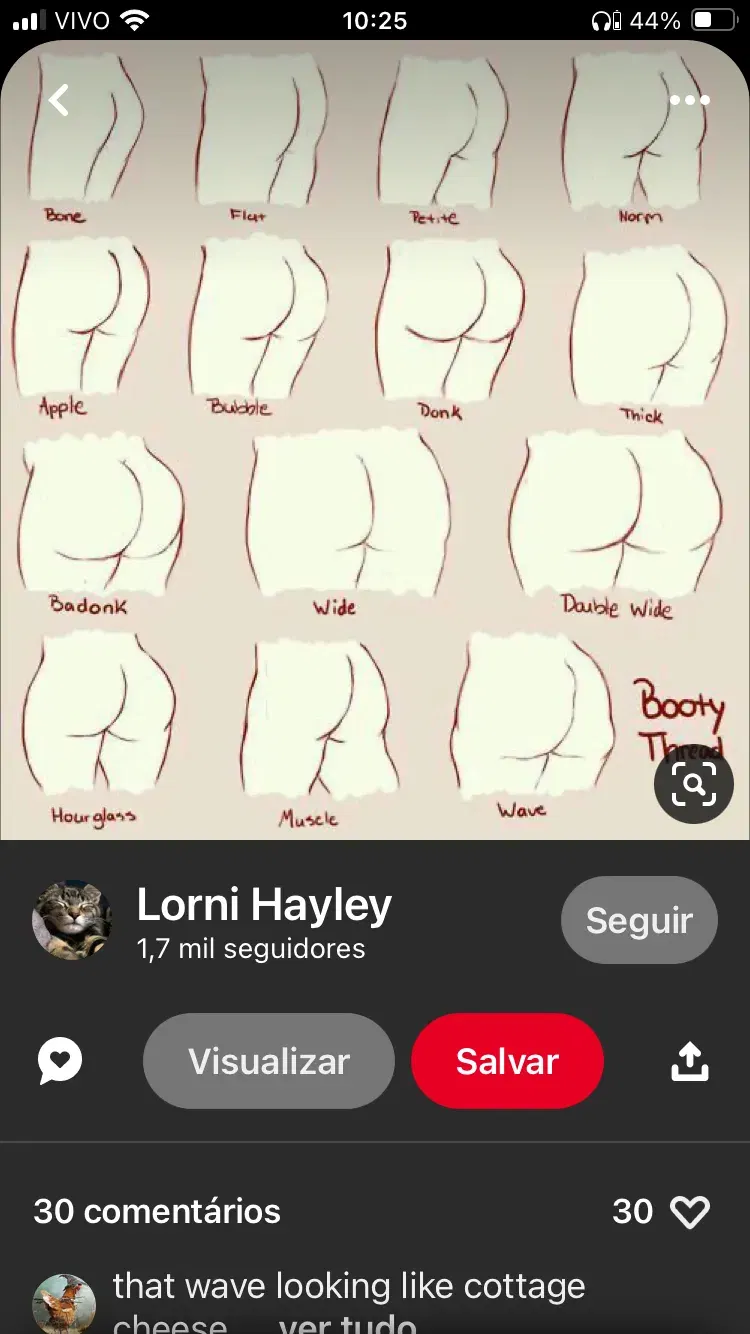Follow Lorni Hayley with Seguir button
The height and width of the screenshot is (1334, 750).
(639, 920)
